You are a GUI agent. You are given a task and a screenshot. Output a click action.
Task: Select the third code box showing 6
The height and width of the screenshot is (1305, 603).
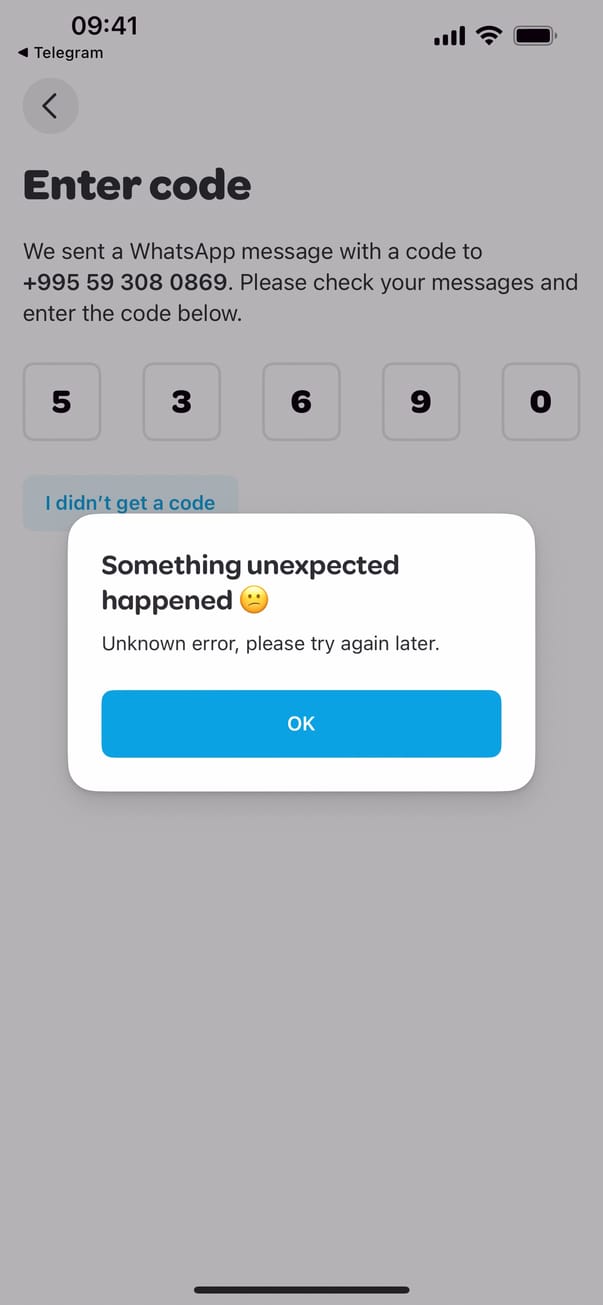coord(301,402)
